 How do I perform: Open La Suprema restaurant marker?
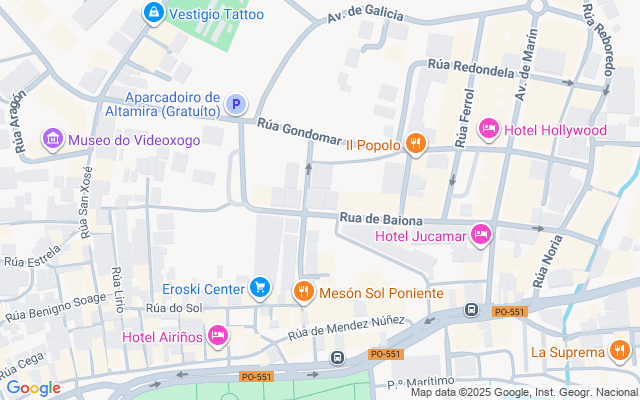tap(619, 350)
